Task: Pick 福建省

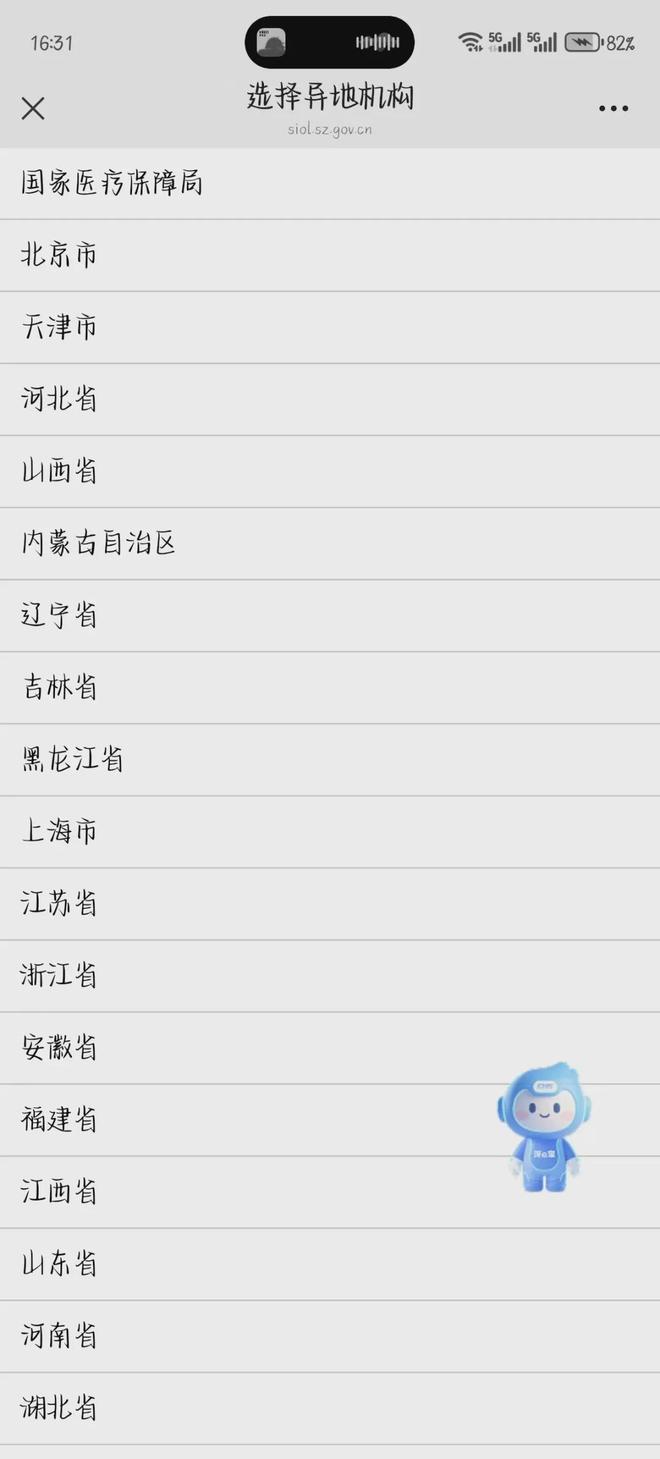Action: pyautogui.click(x=60, y=1119)
